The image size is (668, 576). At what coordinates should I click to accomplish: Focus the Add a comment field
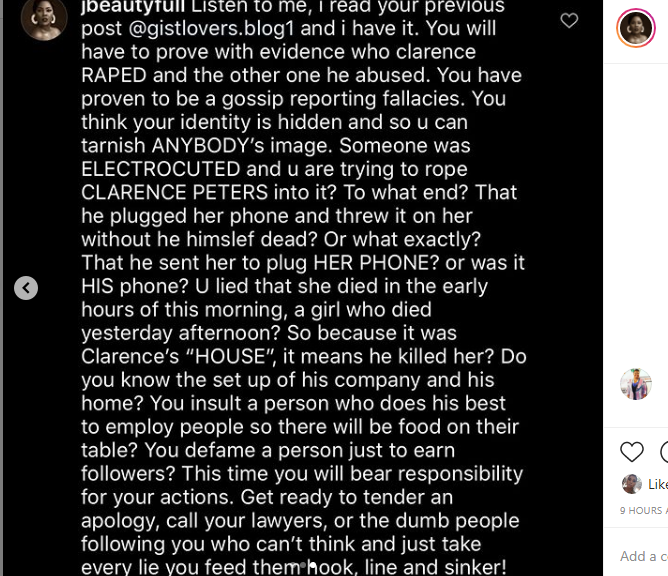(x=644, y=556)
